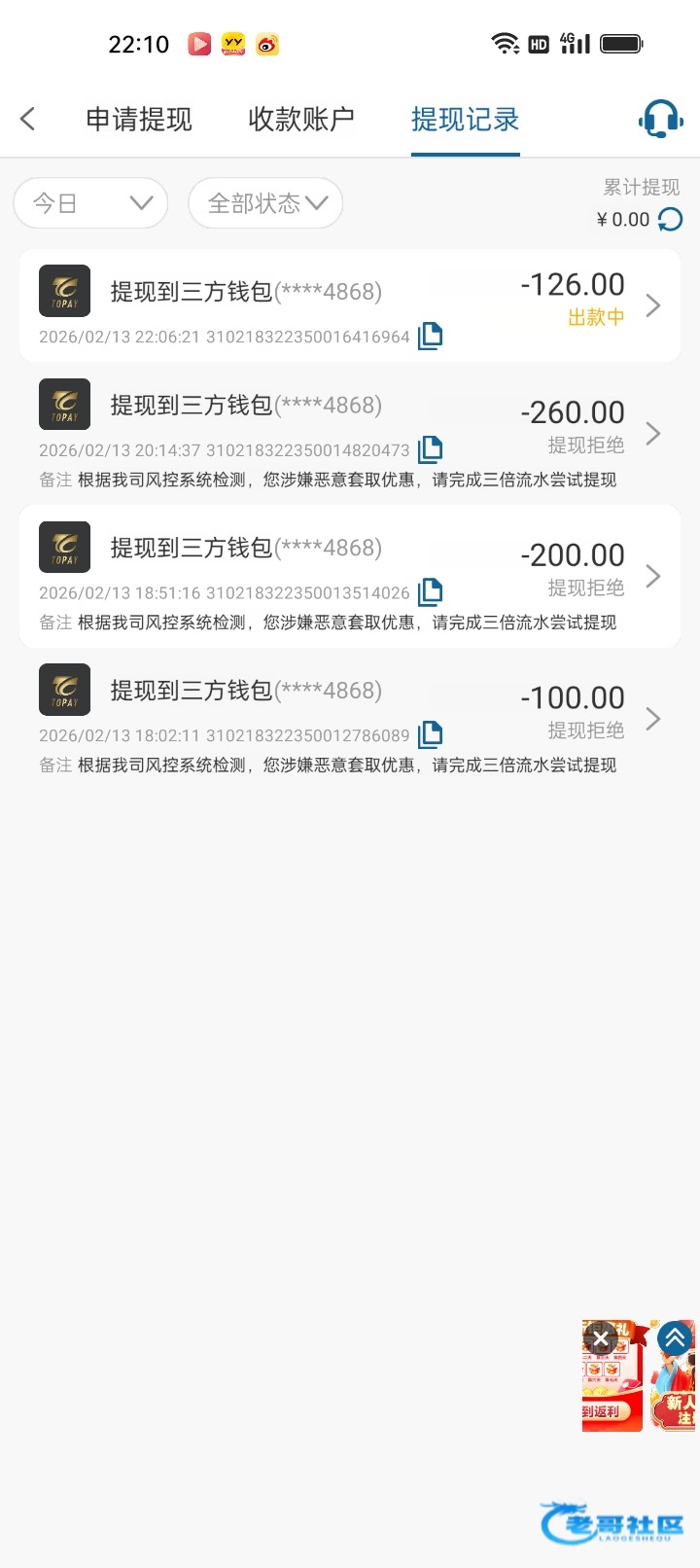
Task: Collapse floating banners with the double-arrow icon
Action: [675, 1338]
